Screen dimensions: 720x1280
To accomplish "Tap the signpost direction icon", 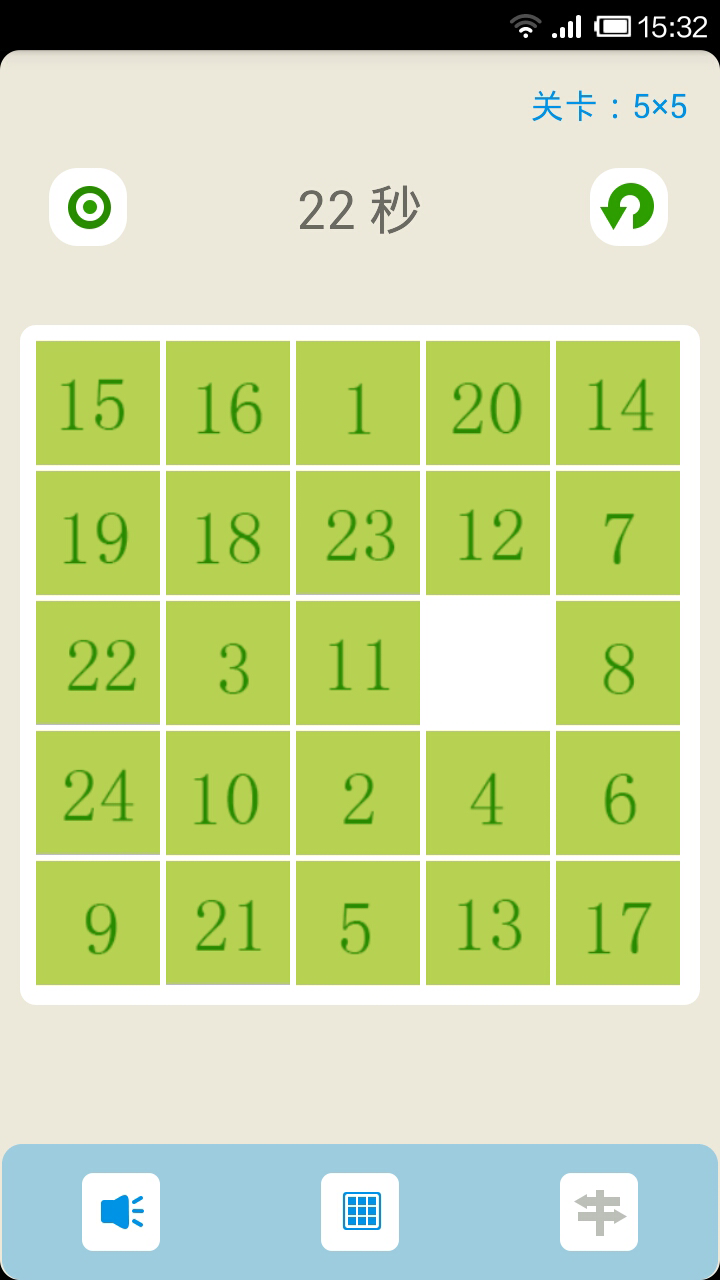I will (x=599, y=1212).
